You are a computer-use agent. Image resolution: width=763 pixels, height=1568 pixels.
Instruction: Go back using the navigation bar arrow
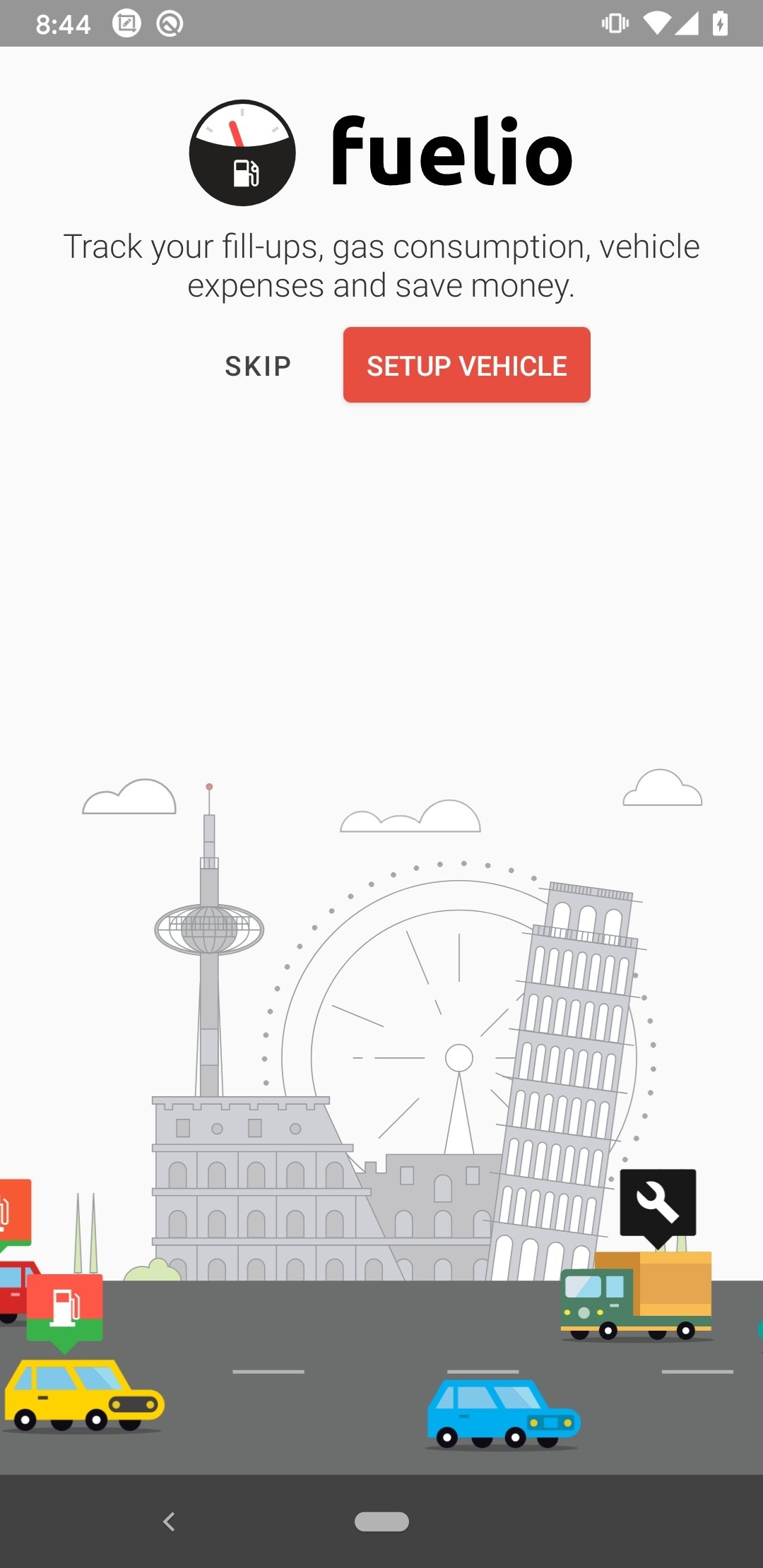tap(169, 1521)
